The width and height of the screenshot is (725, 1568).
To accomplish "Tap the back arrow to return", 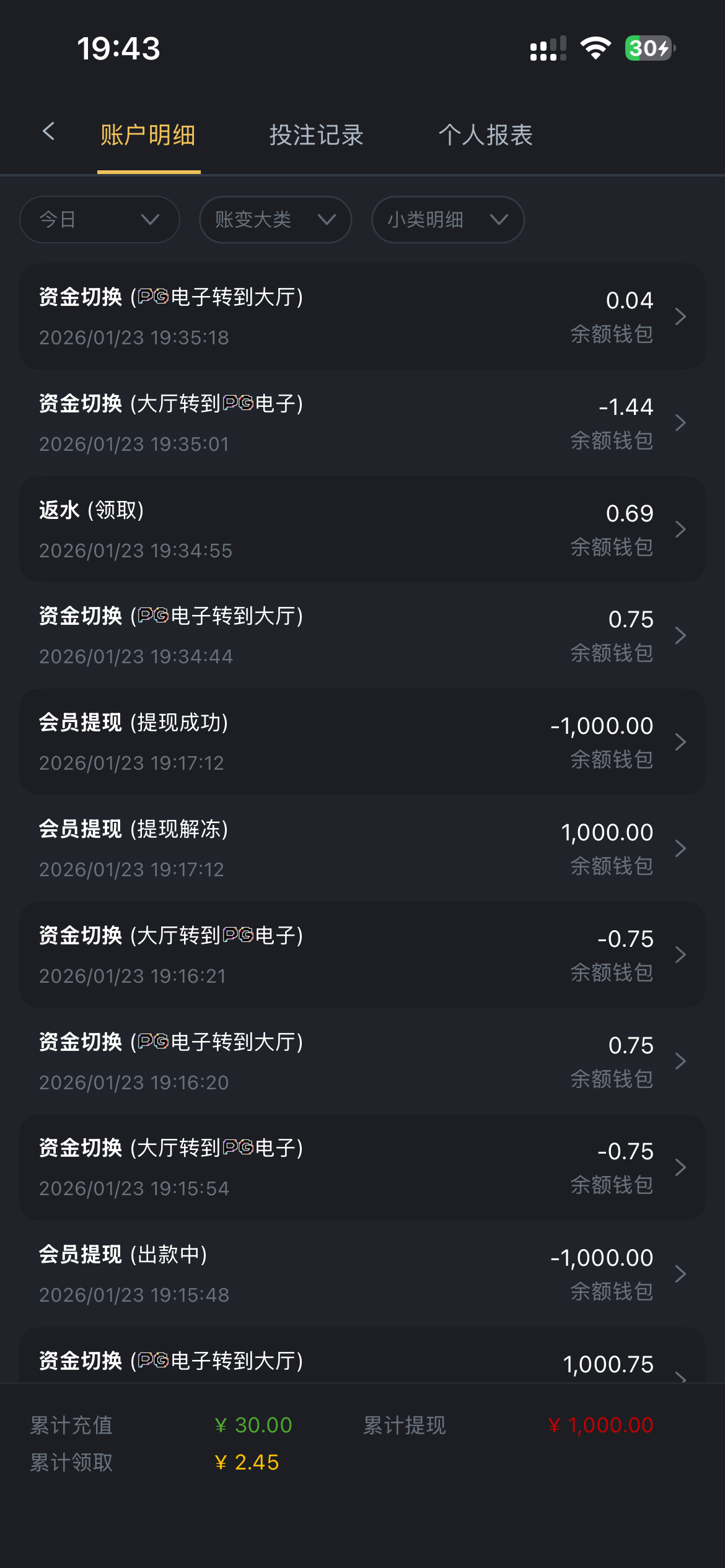I will (x=49, y=132).
